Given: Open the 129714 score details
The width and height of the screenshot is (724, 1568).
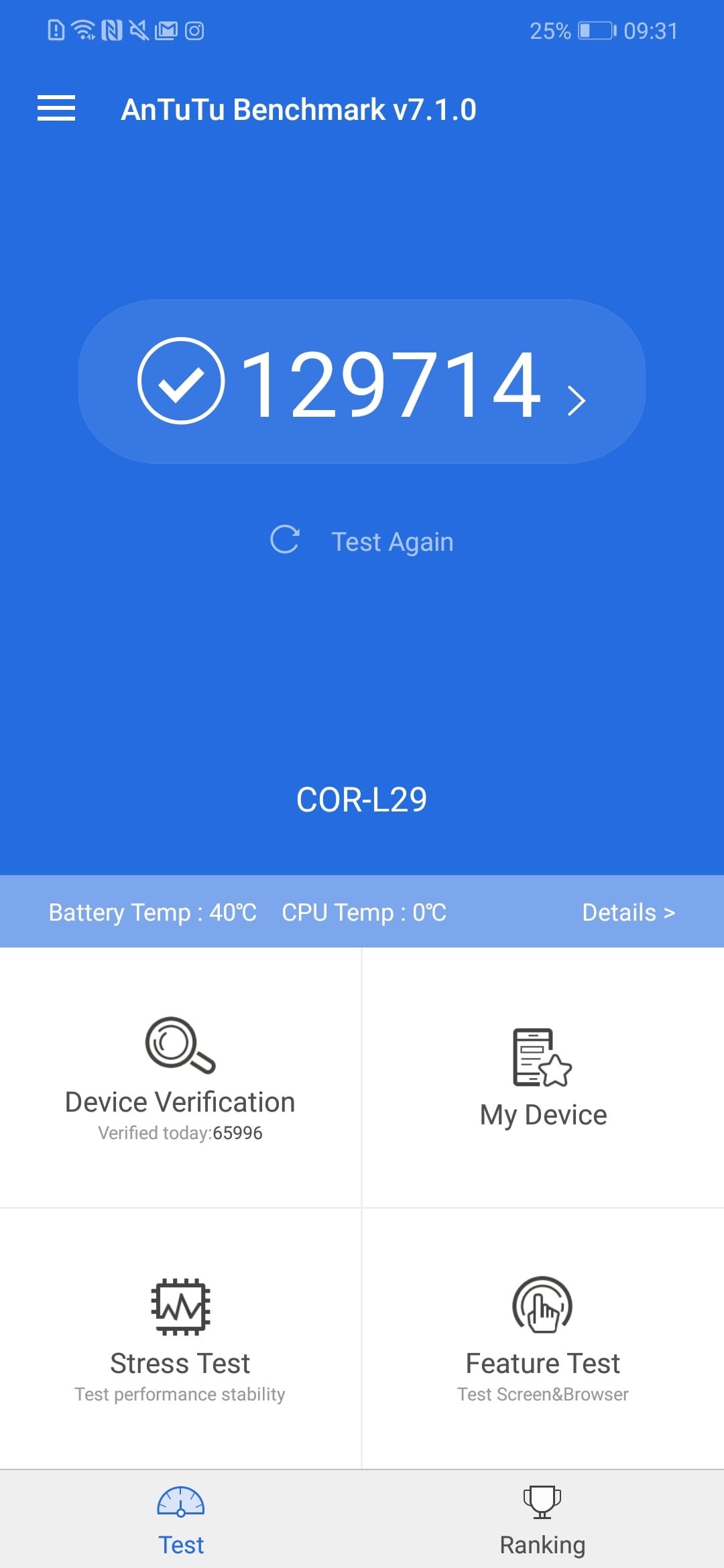Looking at the screenshot, I should point(362,381).
